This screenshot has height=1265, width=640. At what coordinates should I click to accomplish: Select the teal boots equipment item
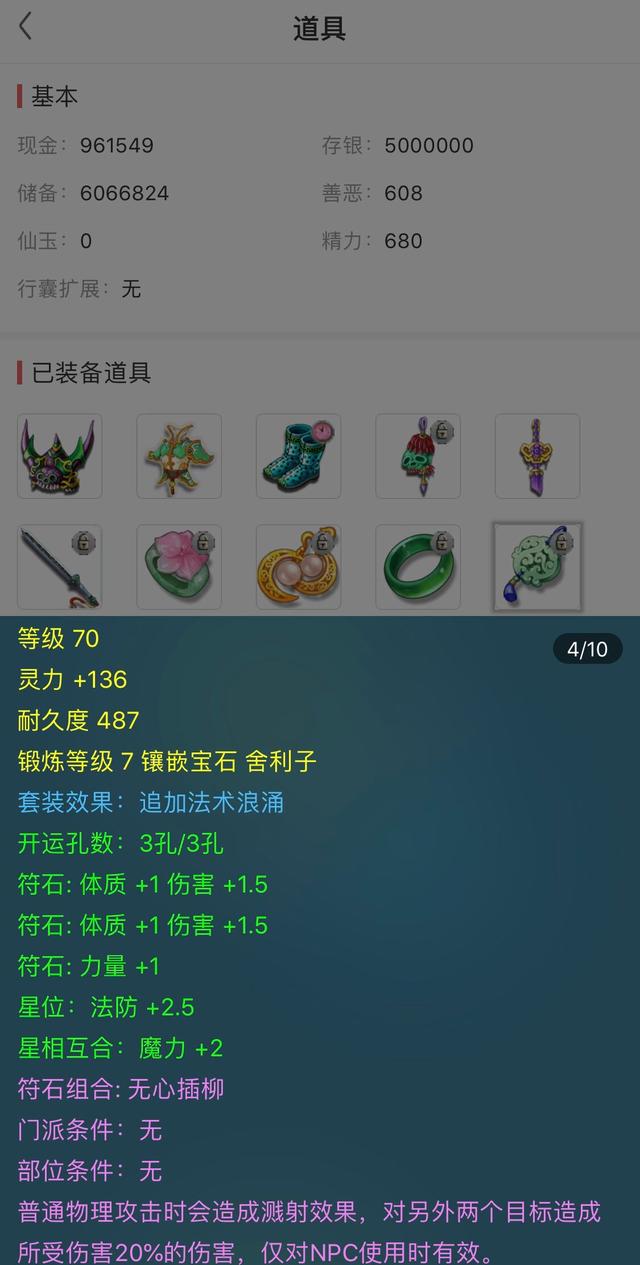pyautogui.click(x=299, y=456)
